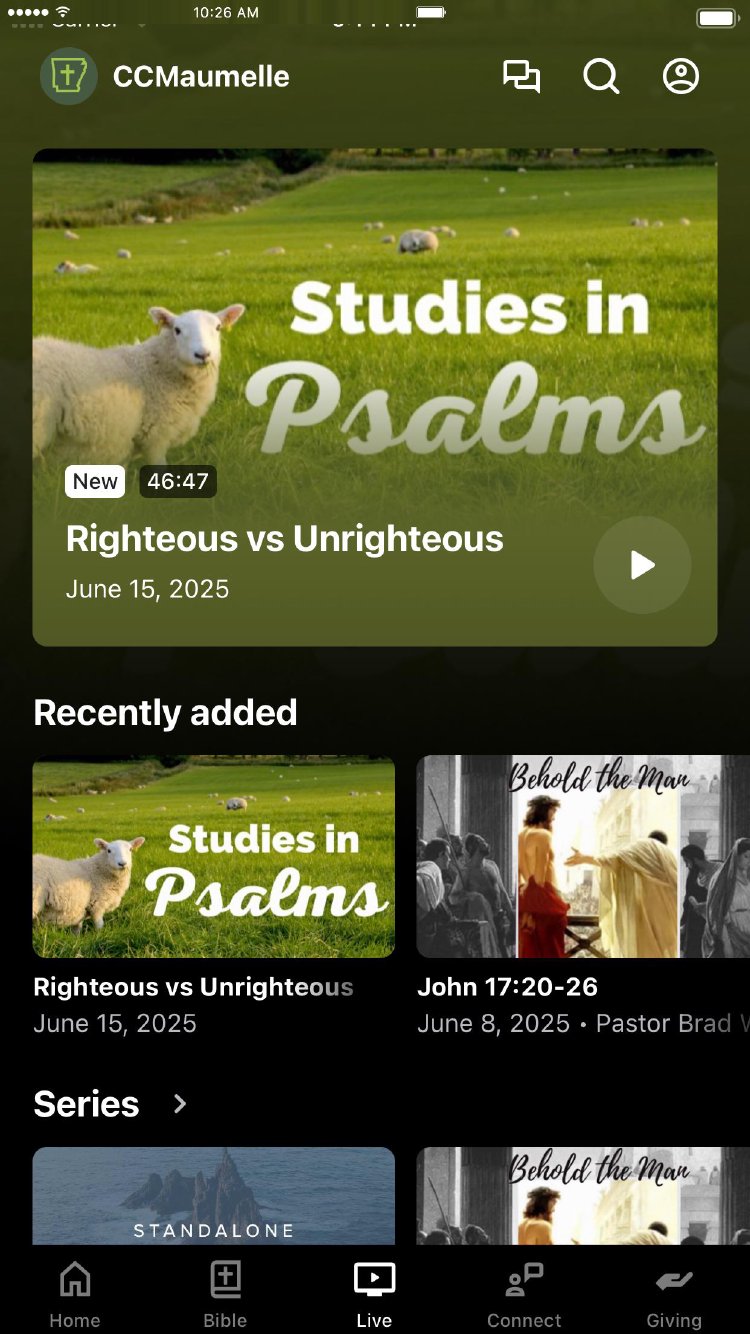The height and width of the screenshot is (1334, 750).
Task: Go to the Home tab
Action: [x=75, y=1293]
